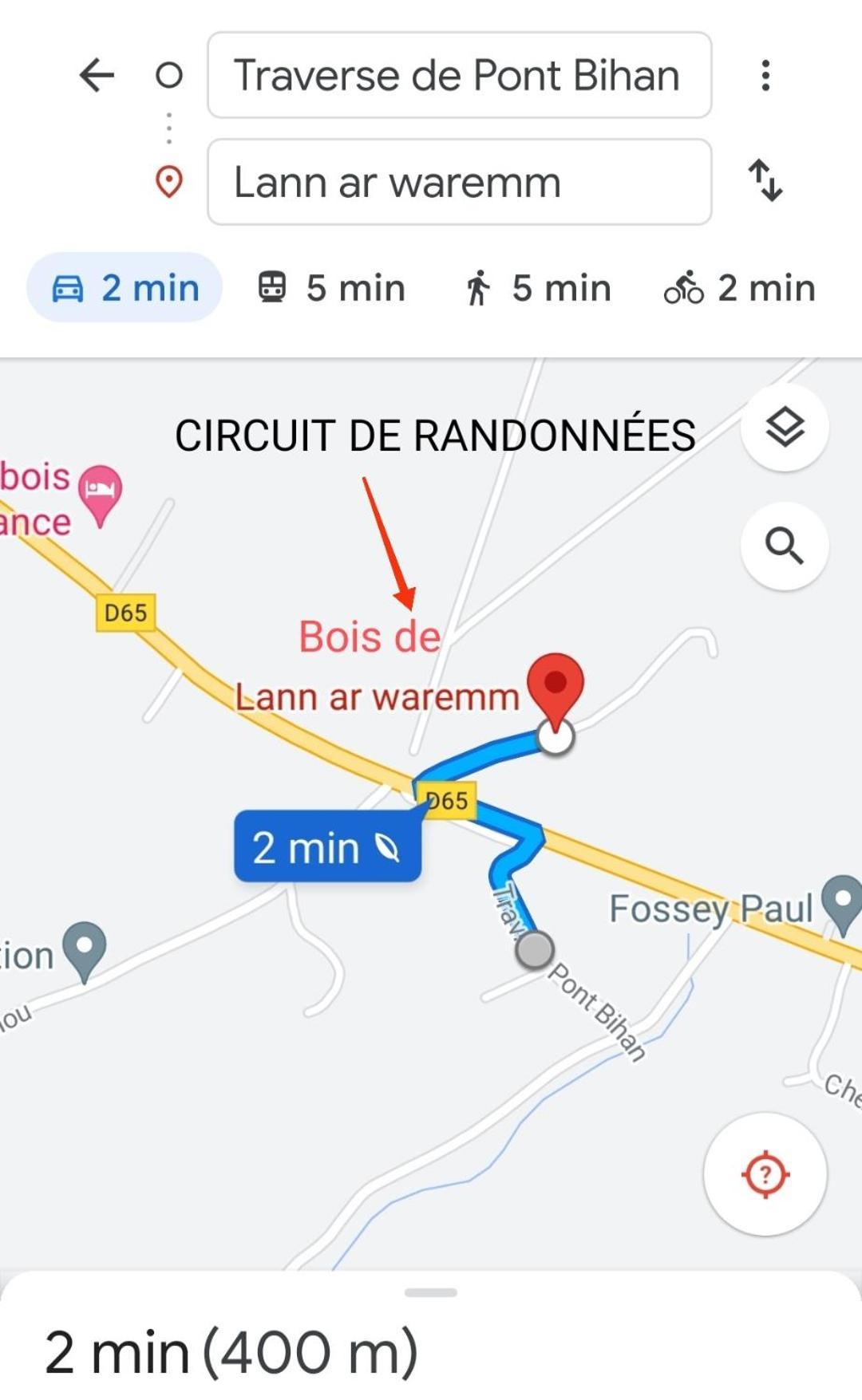The width and height of the screenshot is (862, 1400).
Task: Swap start and destination
Action: [765, 180]
